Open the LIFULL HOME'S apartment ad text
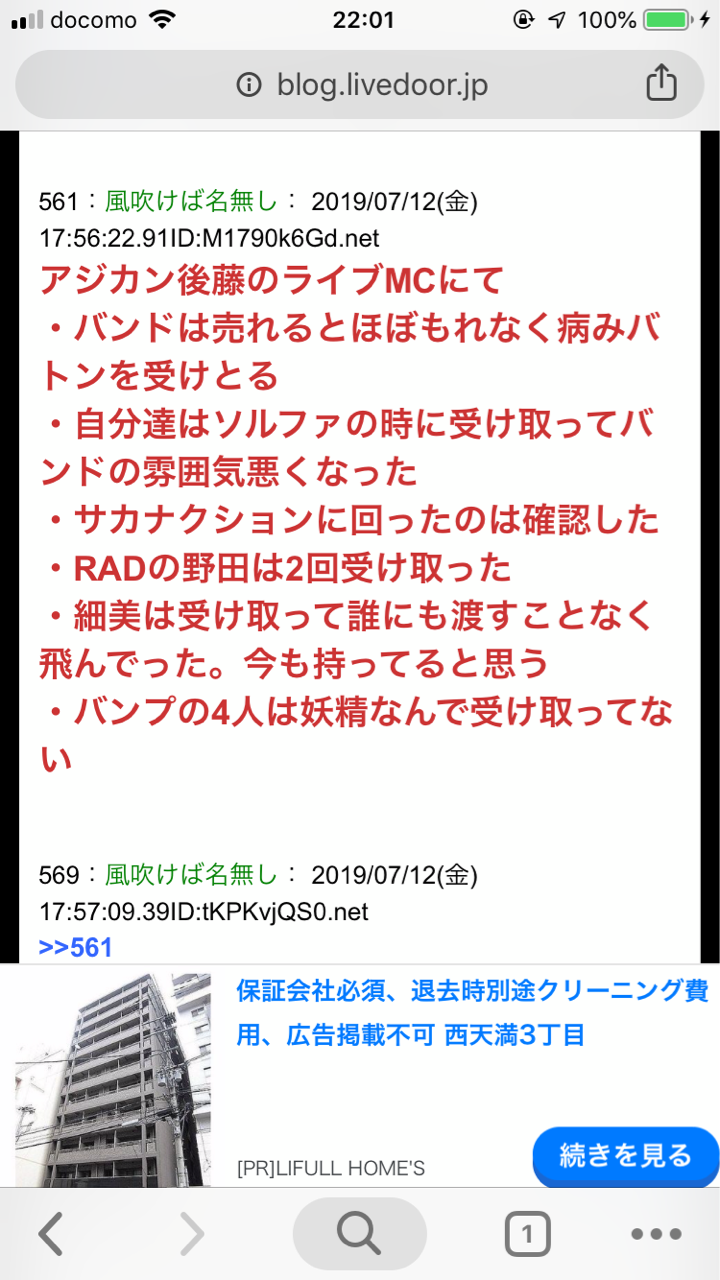 click(x=470, y=1012)
